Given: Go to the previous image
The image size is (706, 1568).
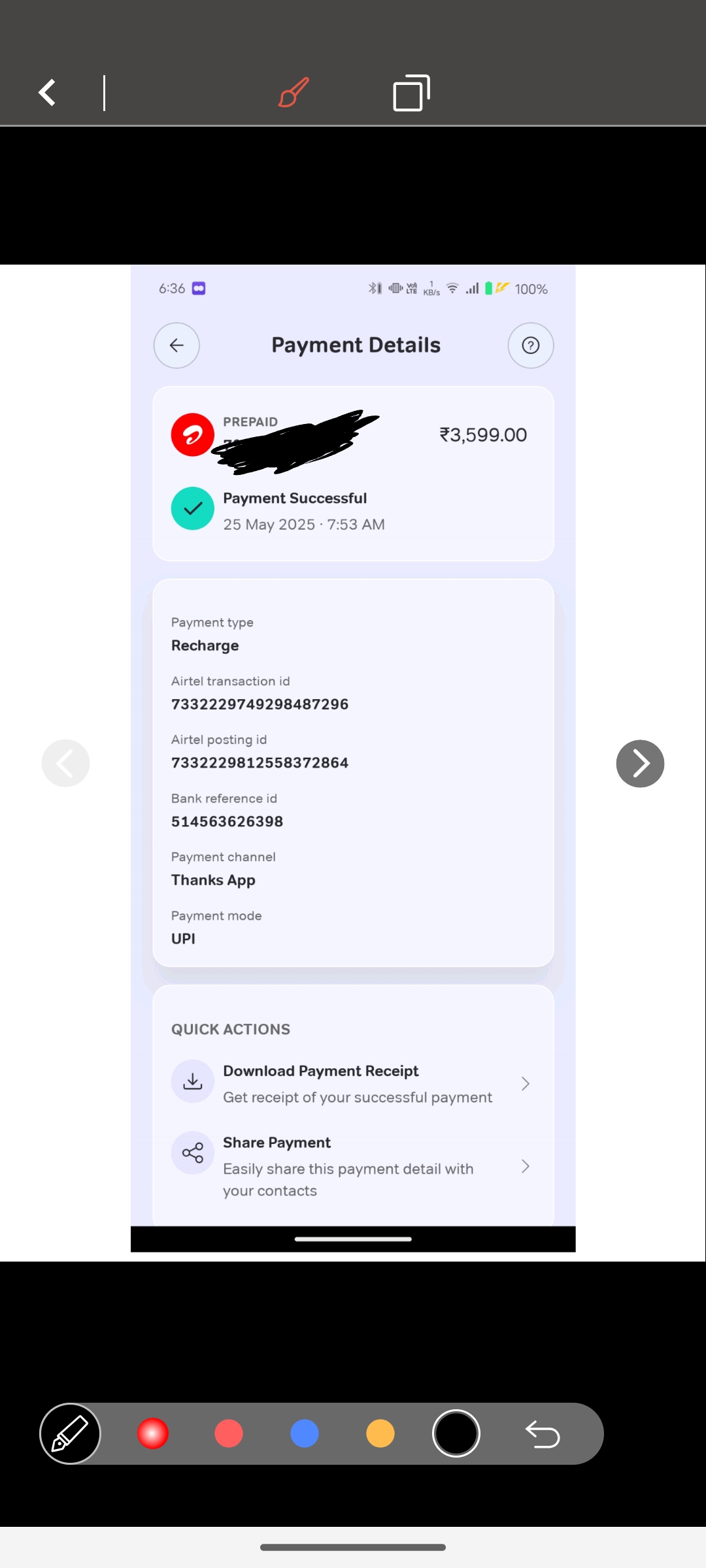Looking at the screenshot, I should (x=65, y=763).
